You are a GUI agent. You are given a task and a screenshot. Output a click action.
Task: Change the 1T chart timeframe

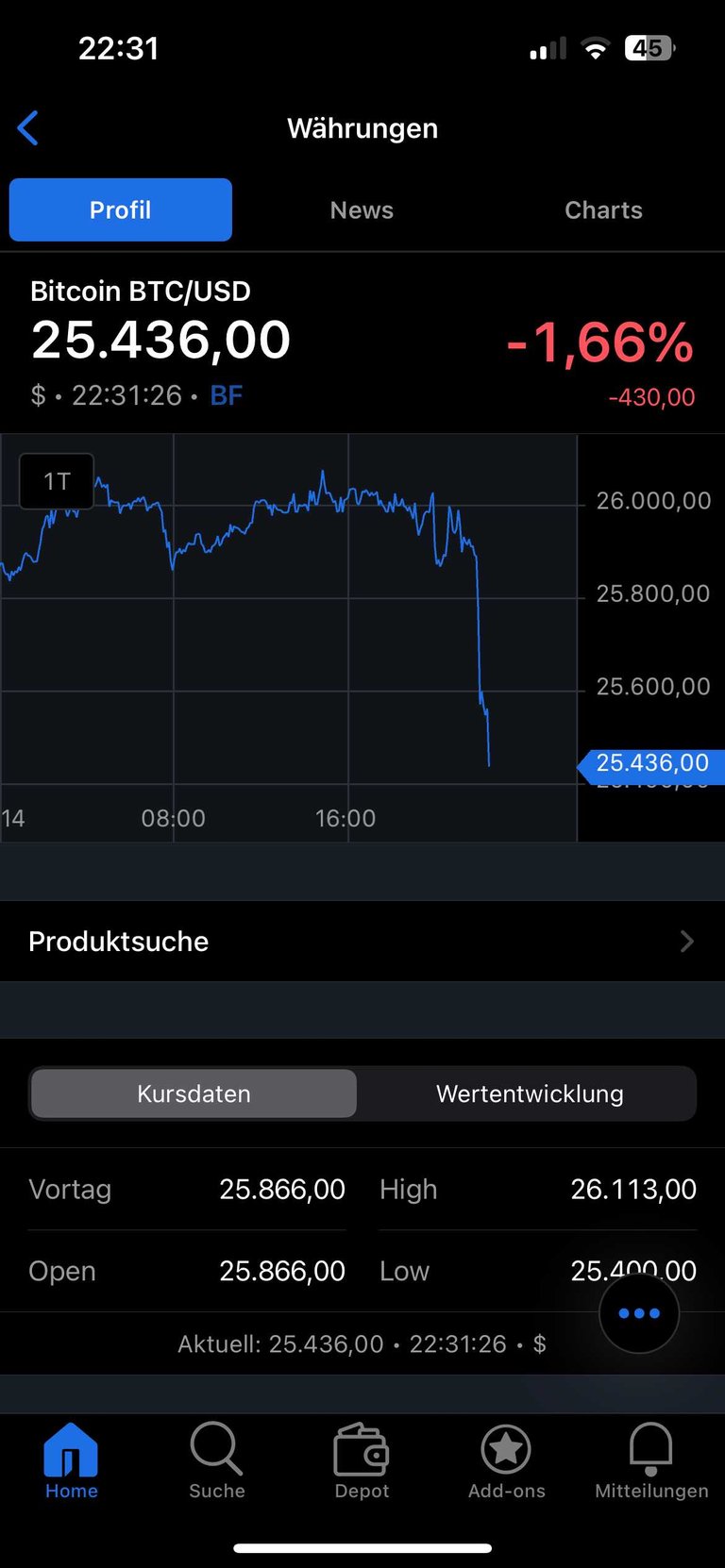pyautogui.click(x=57, y=481)
